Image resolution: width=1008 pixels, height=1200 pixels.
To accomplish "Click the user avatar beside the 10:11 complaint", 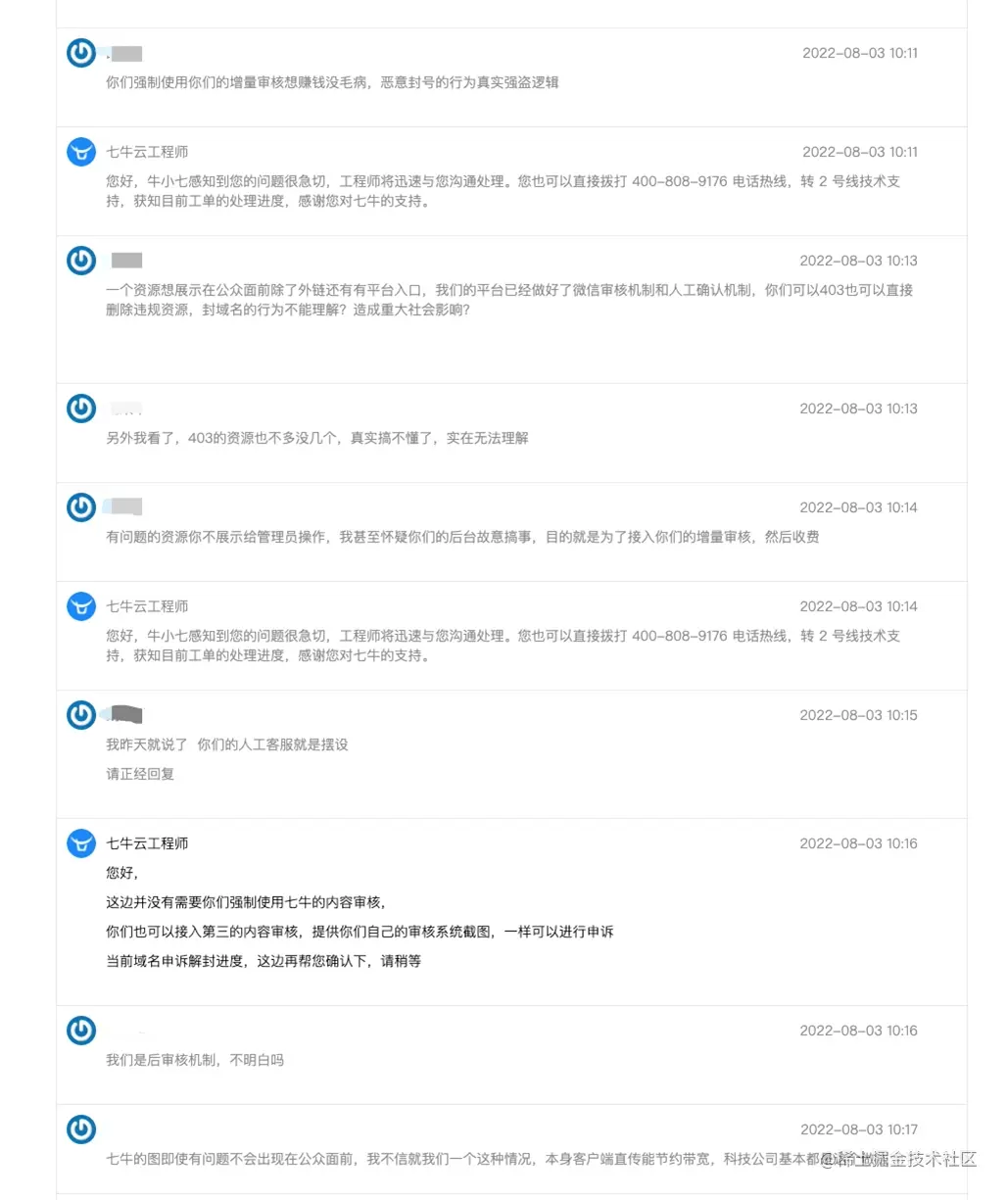I will (x=80, y=53).
